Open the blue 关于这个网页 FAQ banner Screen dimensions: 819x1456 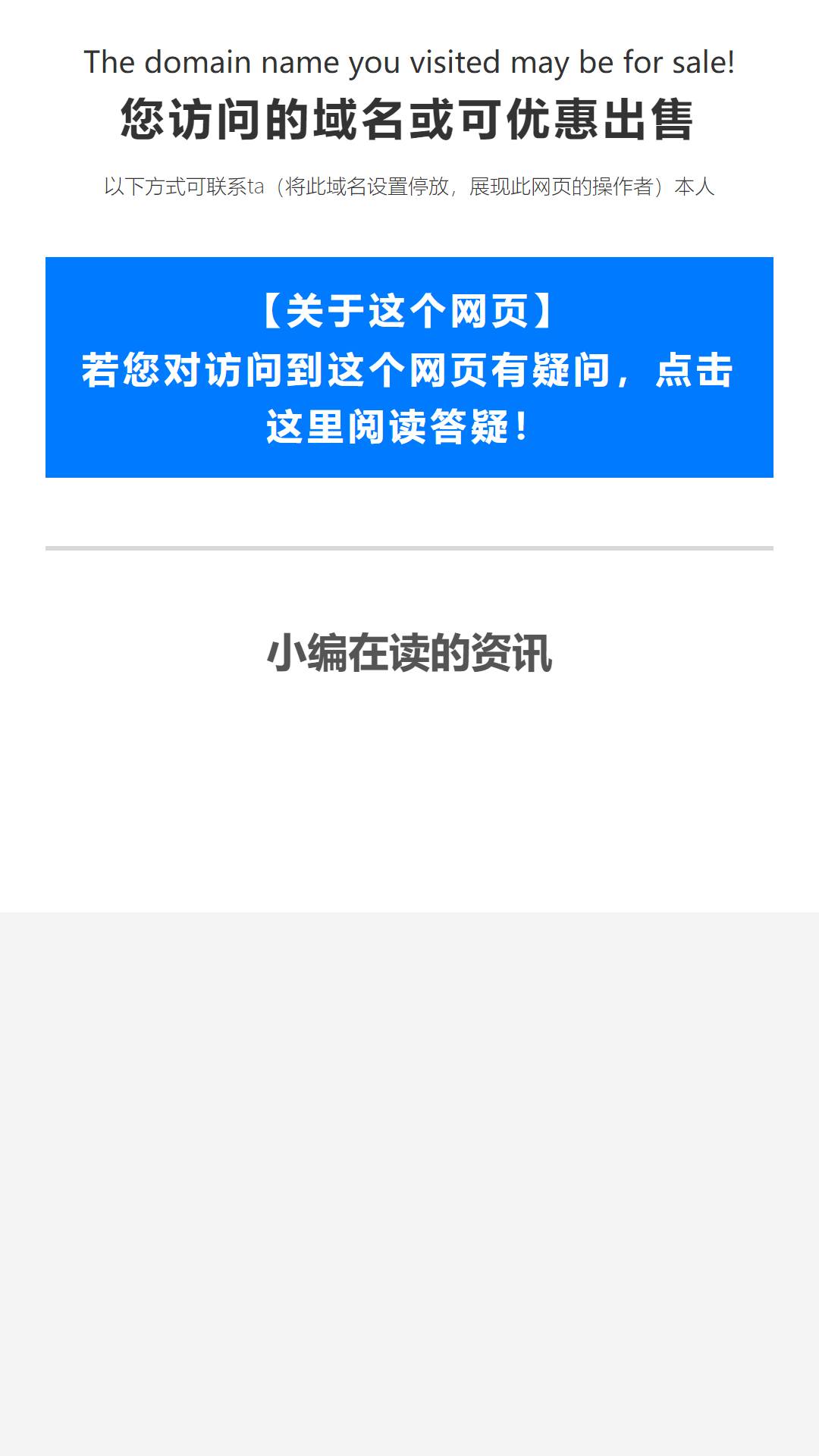(x=409, y=367)
